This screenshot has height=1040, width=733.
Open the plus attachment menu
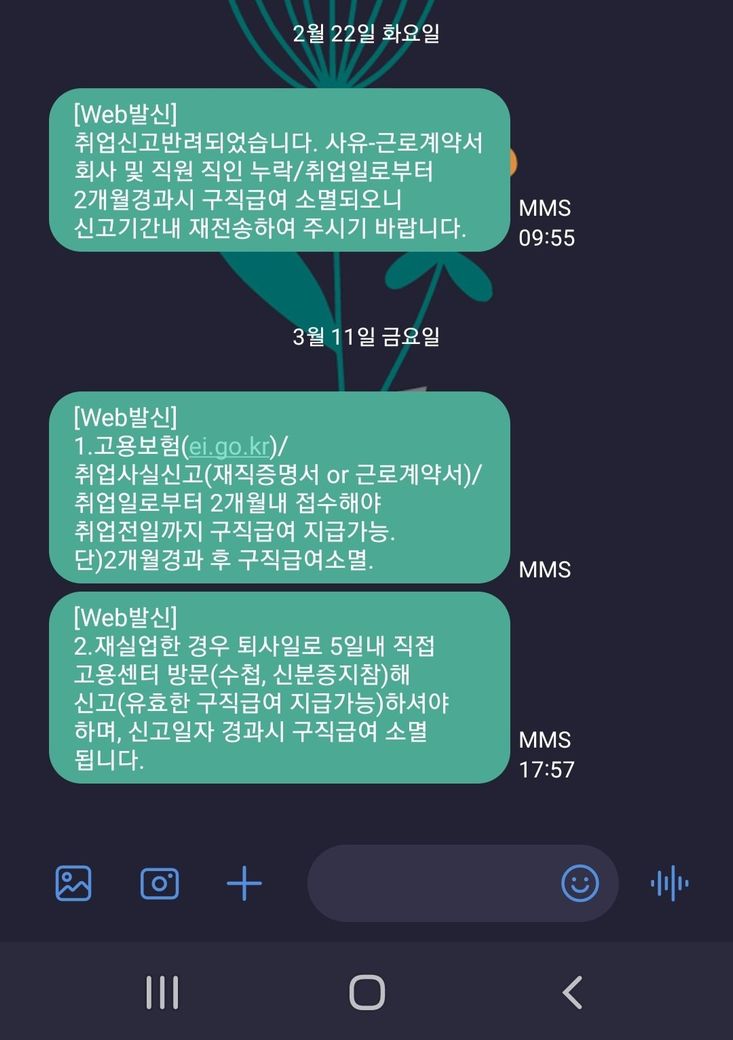244,883
